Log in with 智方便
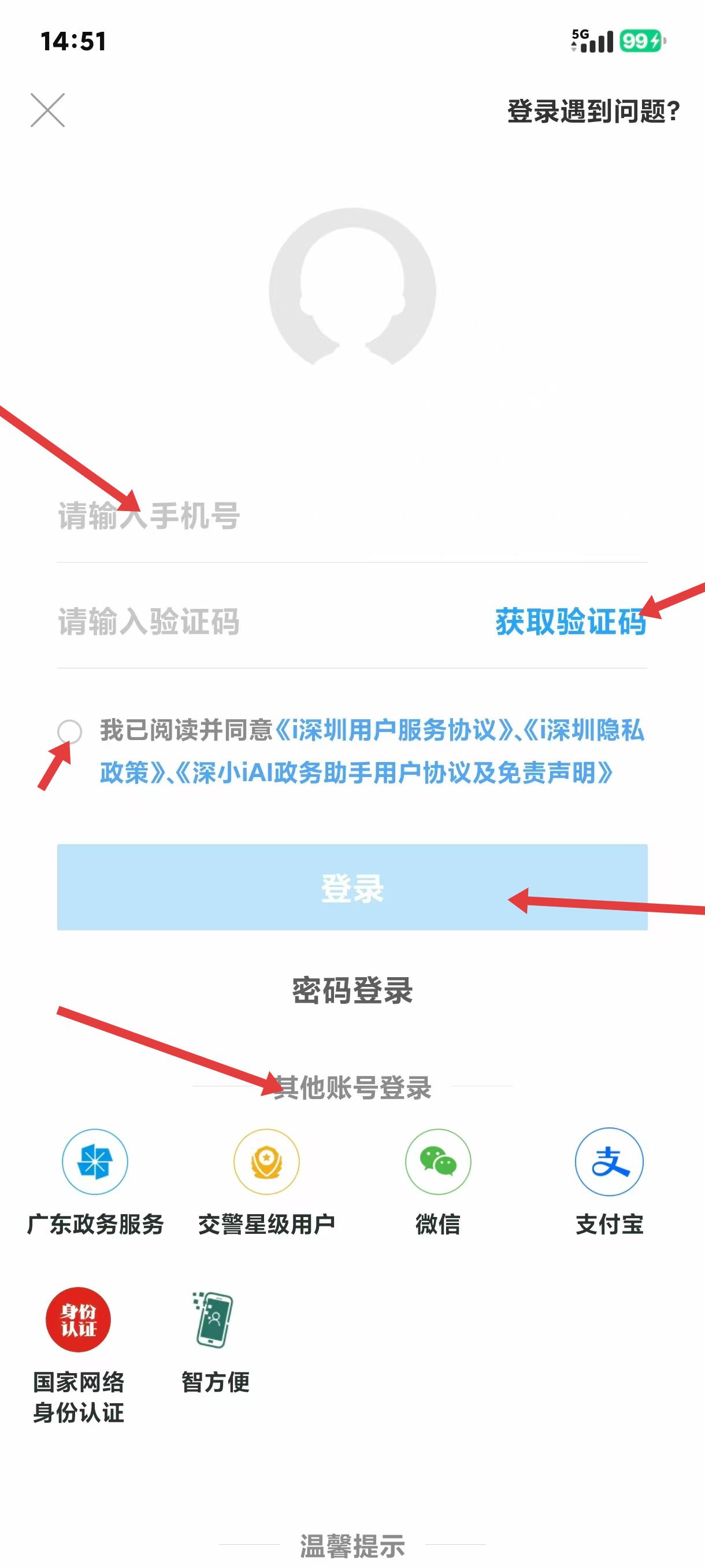Image resolution: width=705 pixels, height=1568 pixels. coord(216,1341)
